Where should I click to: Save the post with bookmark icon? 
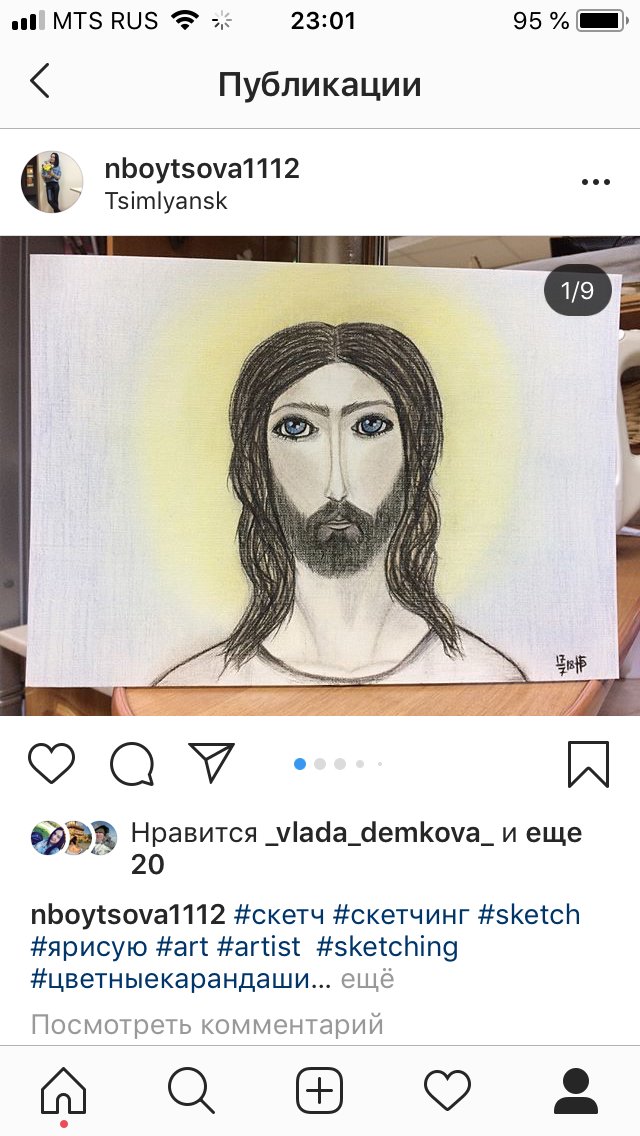pyautogui.click(x=588, y=765)
